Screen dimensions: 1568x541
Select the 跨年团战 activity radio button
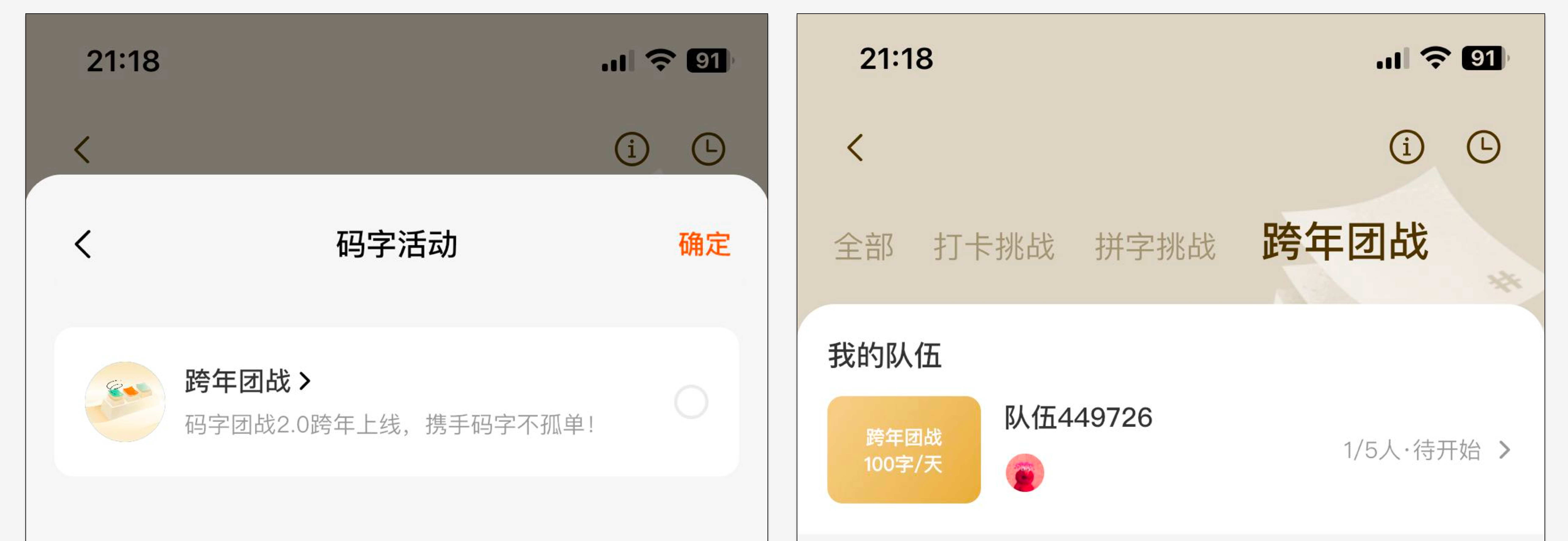[691, 402]
